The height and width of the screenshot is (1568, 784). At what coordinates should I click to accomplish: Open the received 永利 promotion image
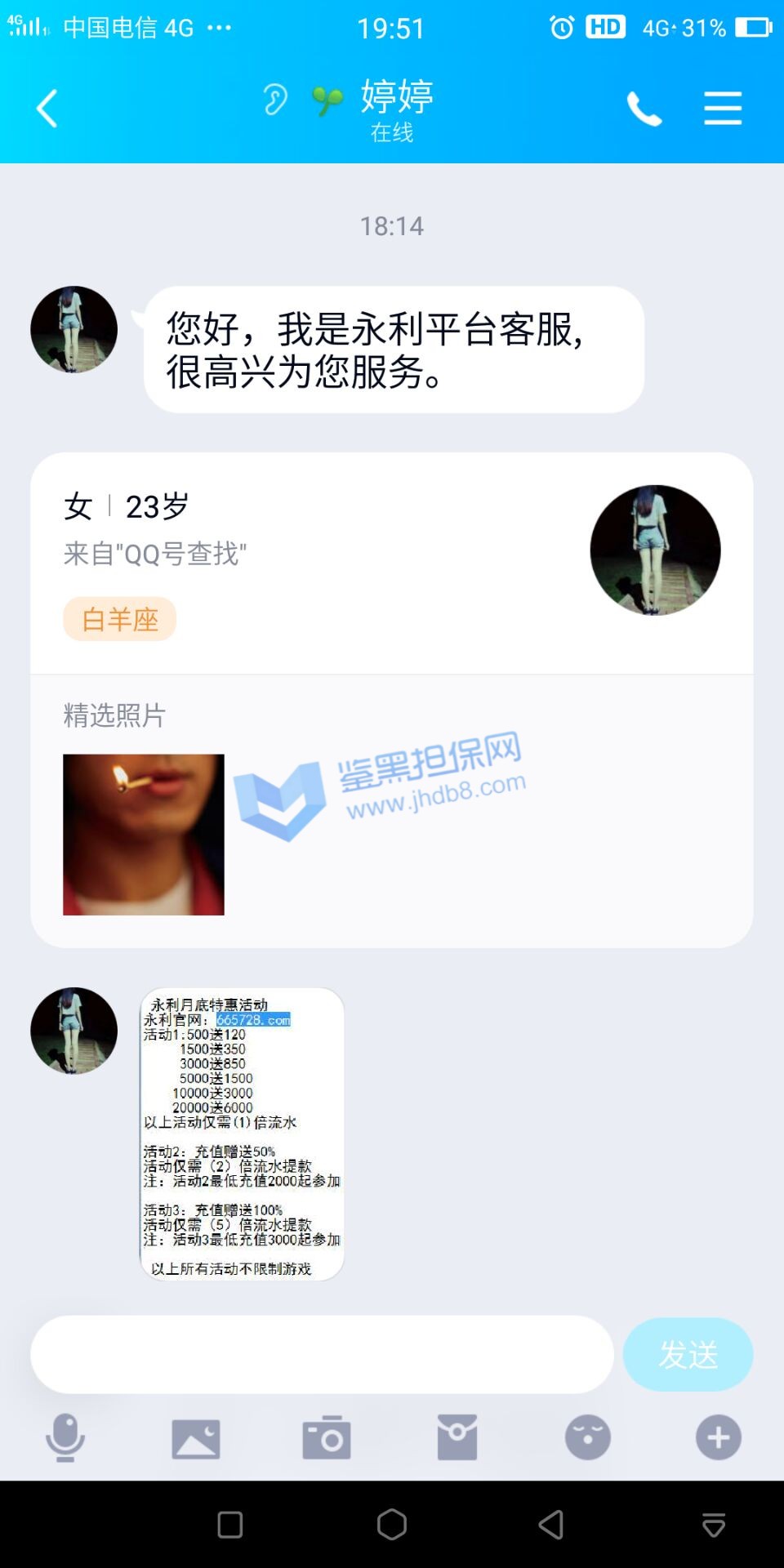(x=242, y=1134)
